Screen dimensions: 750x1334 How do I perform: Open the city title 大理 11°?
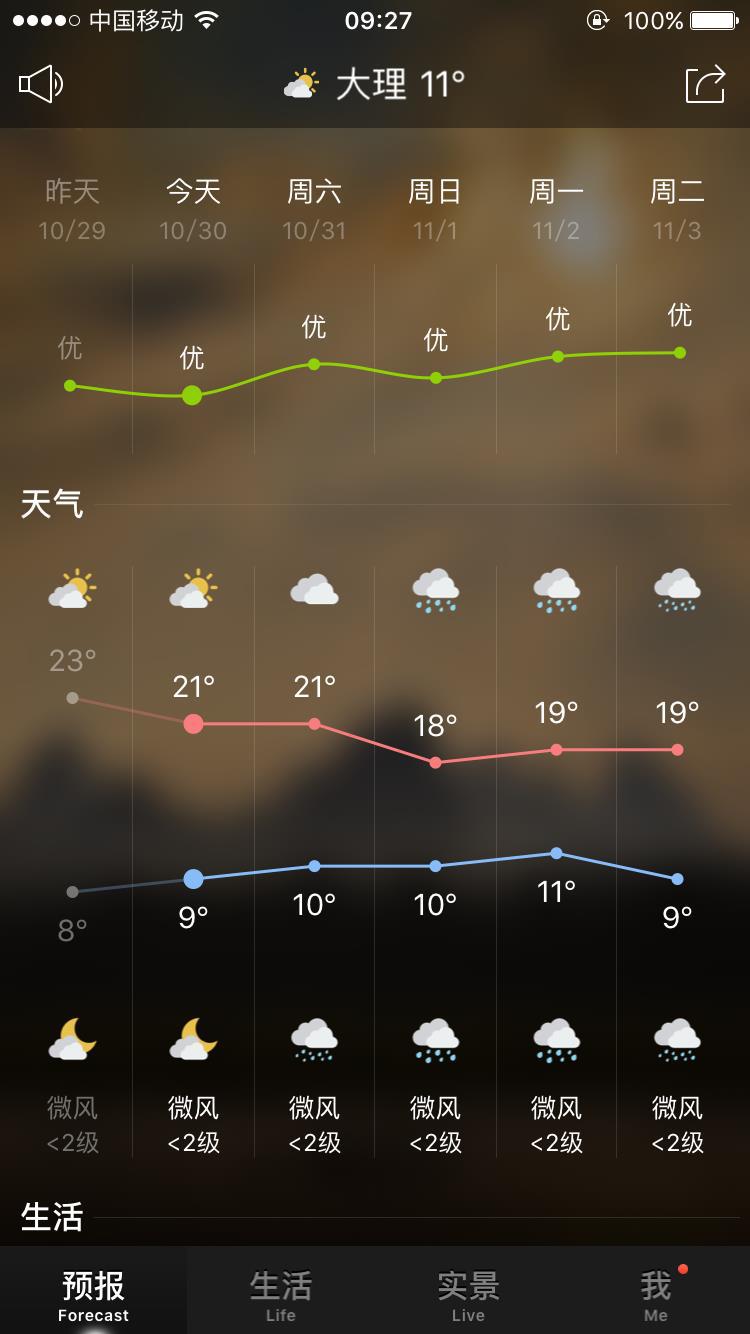pyautogui.click(x=375, y=84)
